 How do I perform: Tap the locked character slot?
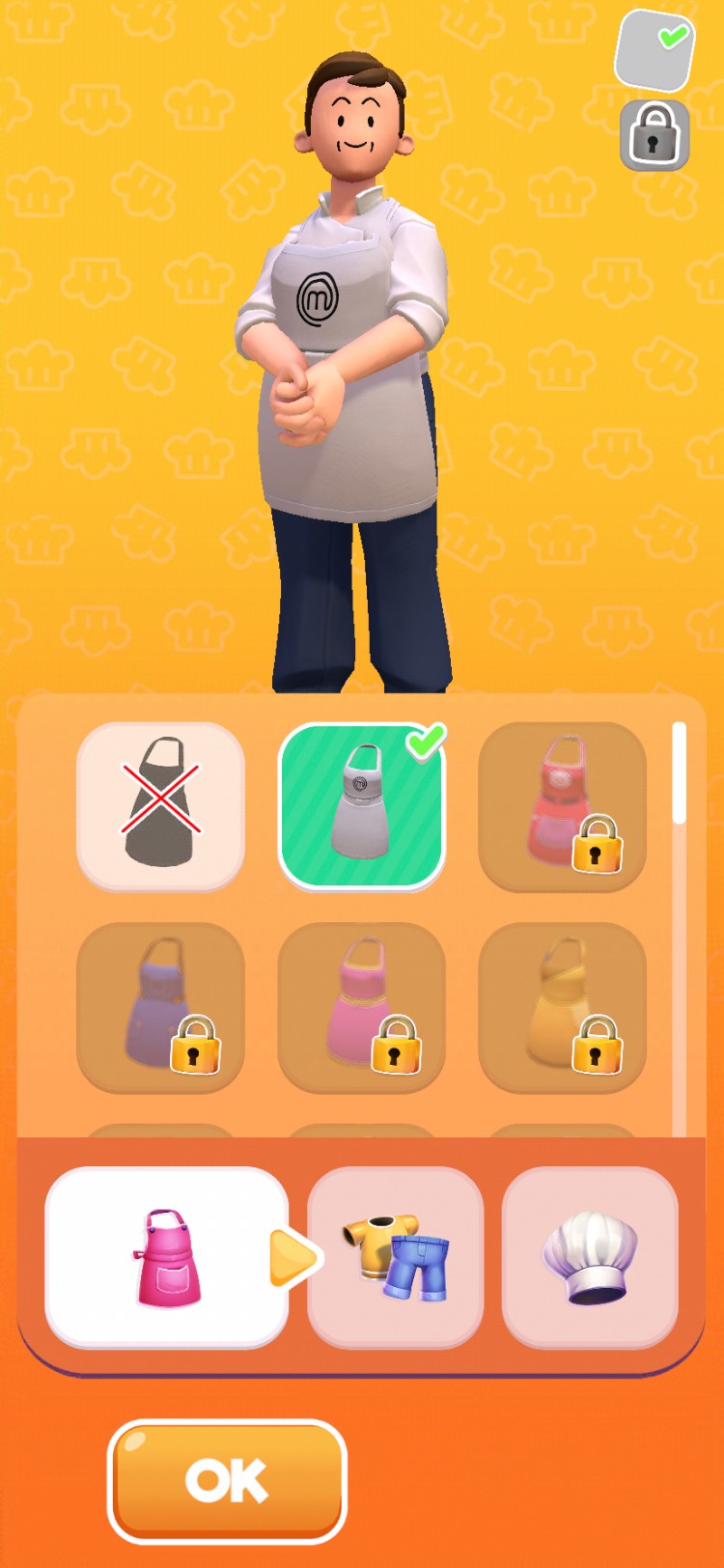click(x=654, y=135)
